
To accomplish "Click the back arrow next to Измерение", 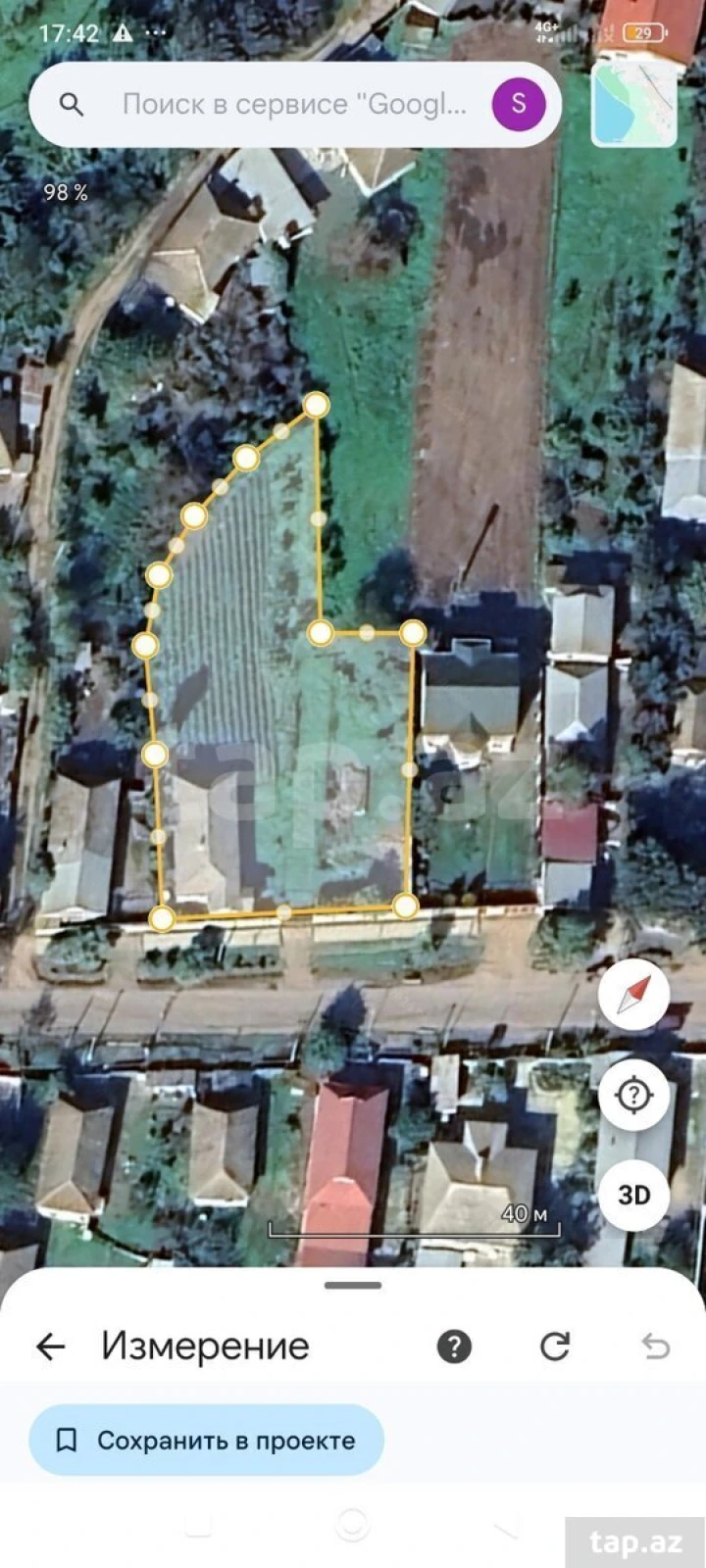I will (x=49, y=1346).
